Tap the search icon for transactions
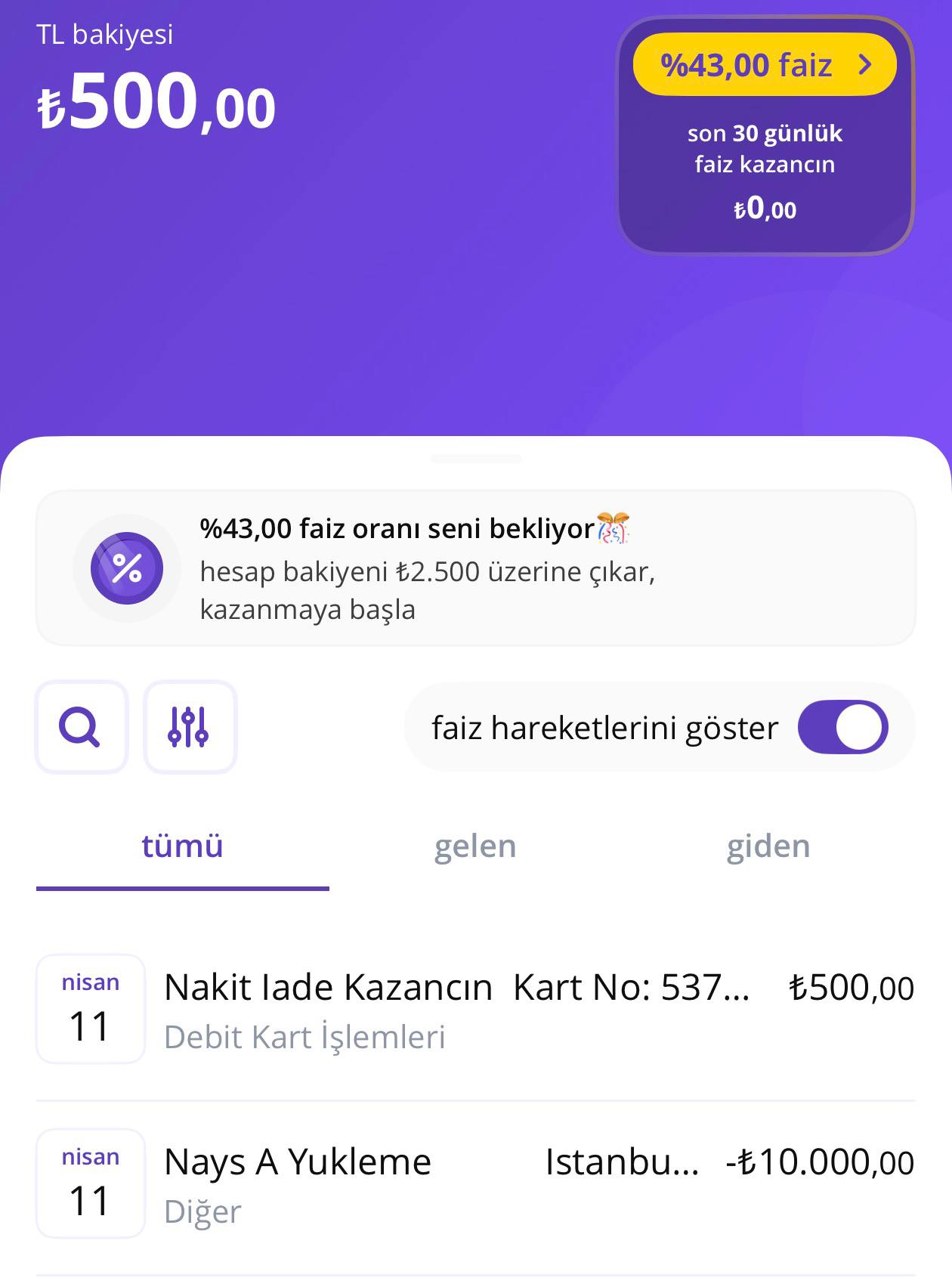 pos(82,727)
